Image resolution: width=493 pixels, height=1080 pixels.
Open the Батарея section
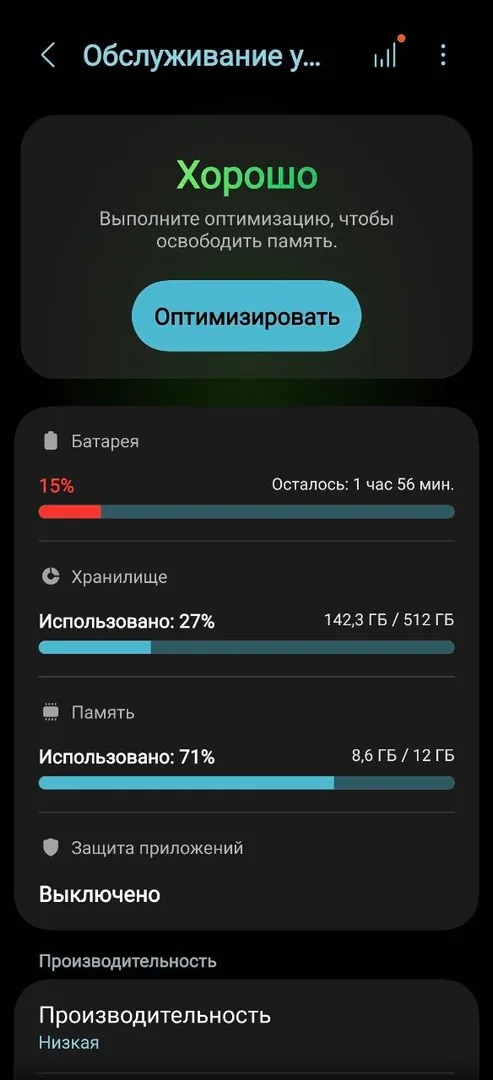pos(246,475)
